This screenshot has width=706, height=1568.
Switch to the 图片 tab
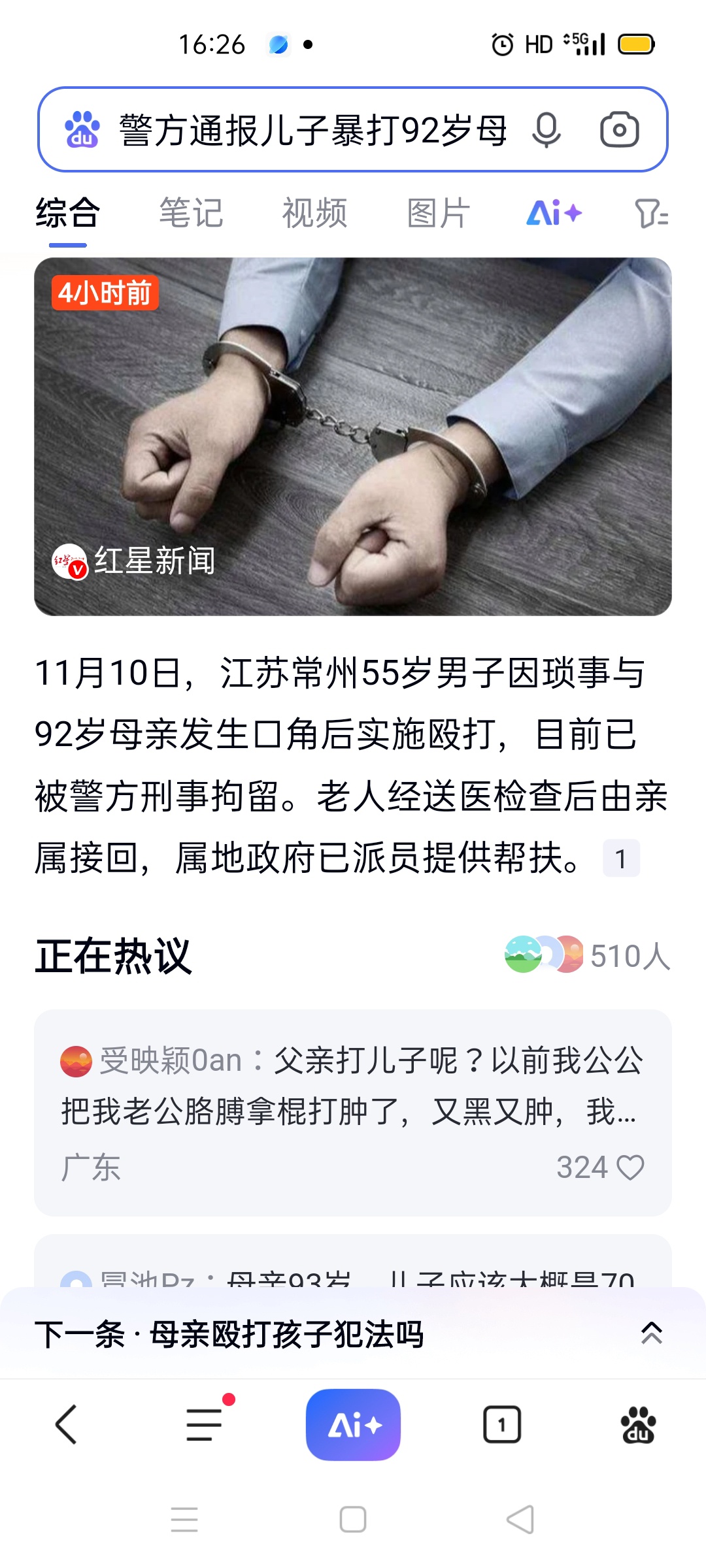(438, 213)
